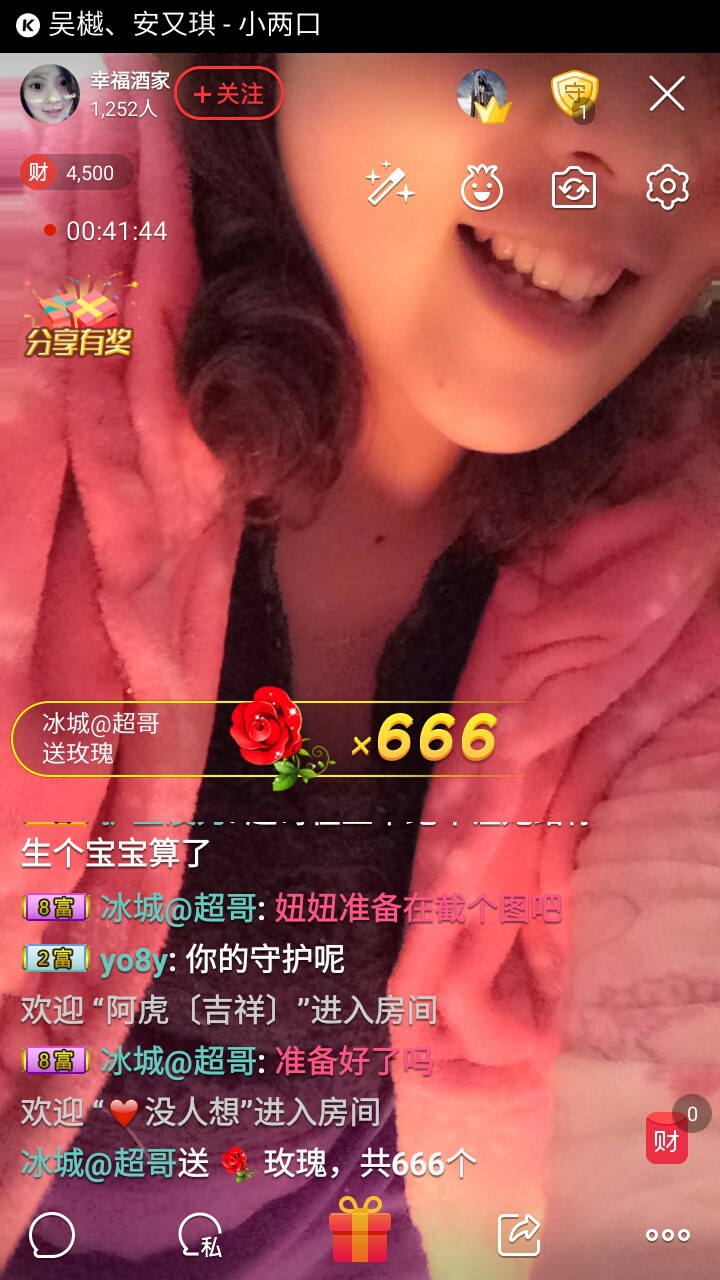This screenshot has width=720, height=1280.
Task: Open the 财 4,500 wealth counter
Action: coord(76,173)
